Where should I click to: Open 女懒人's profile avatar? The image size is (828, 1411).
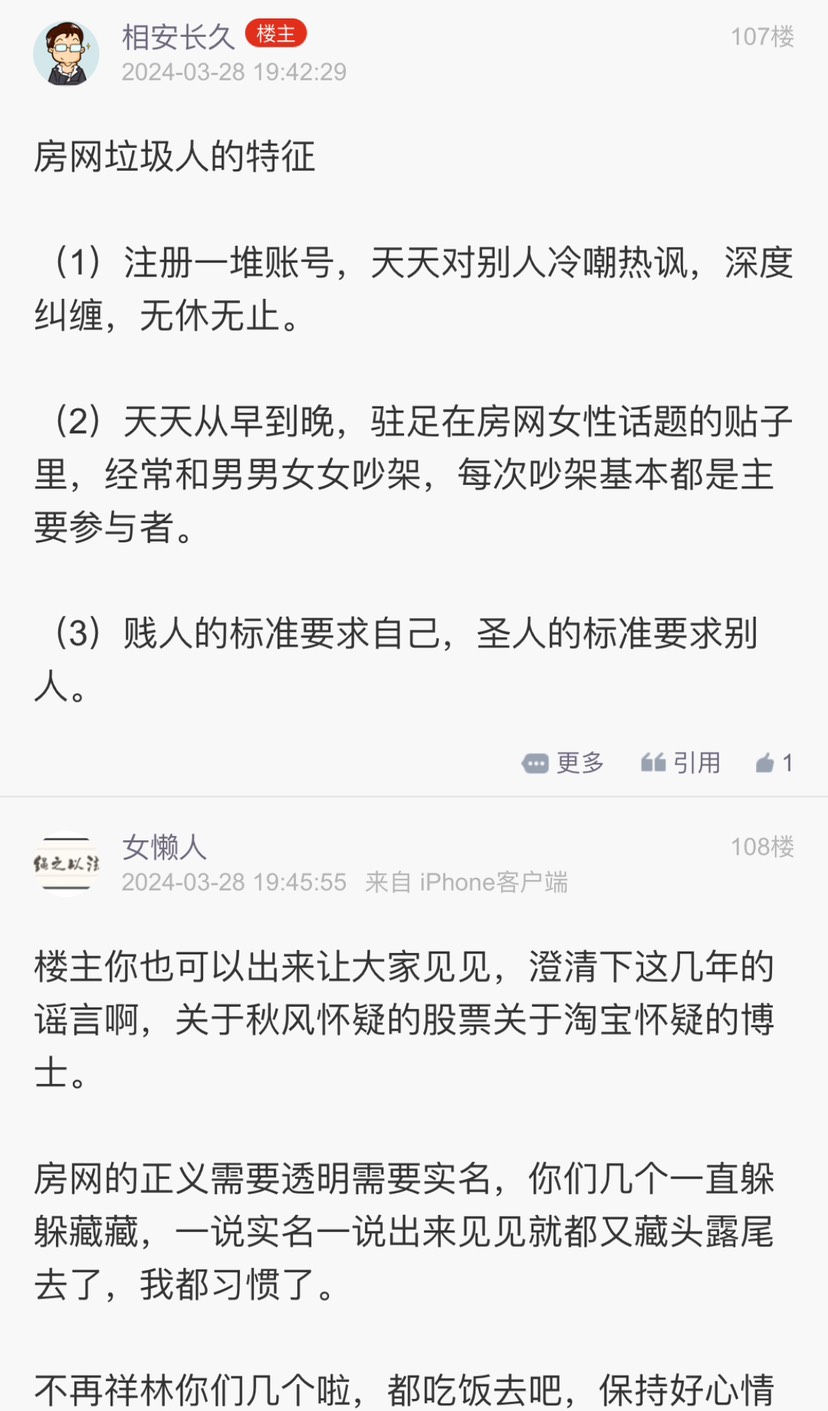[66, 863]
